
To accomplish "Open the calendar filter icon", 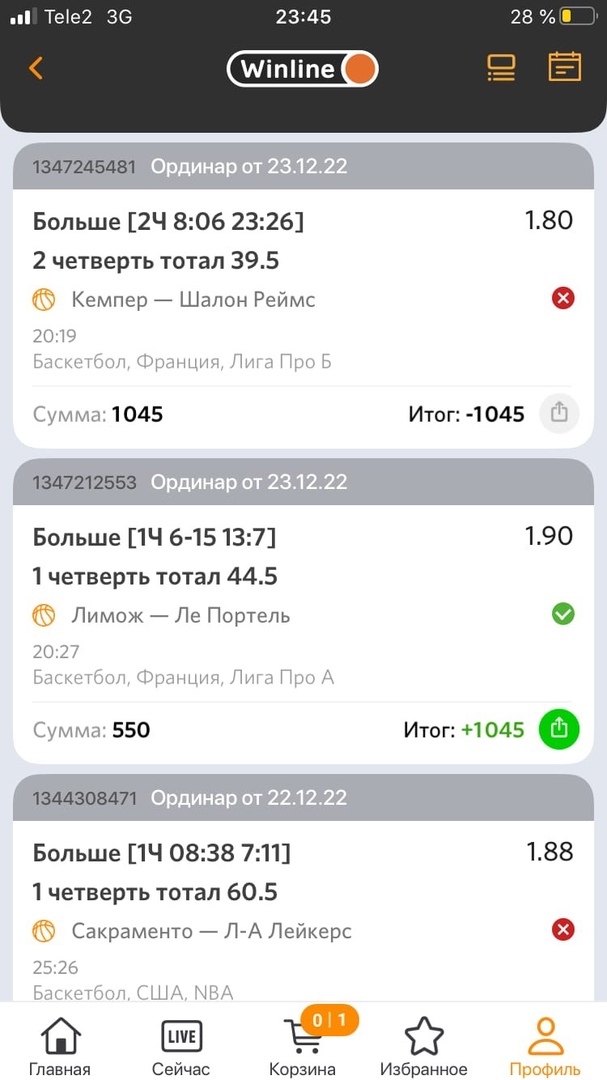I will (565, 68).
